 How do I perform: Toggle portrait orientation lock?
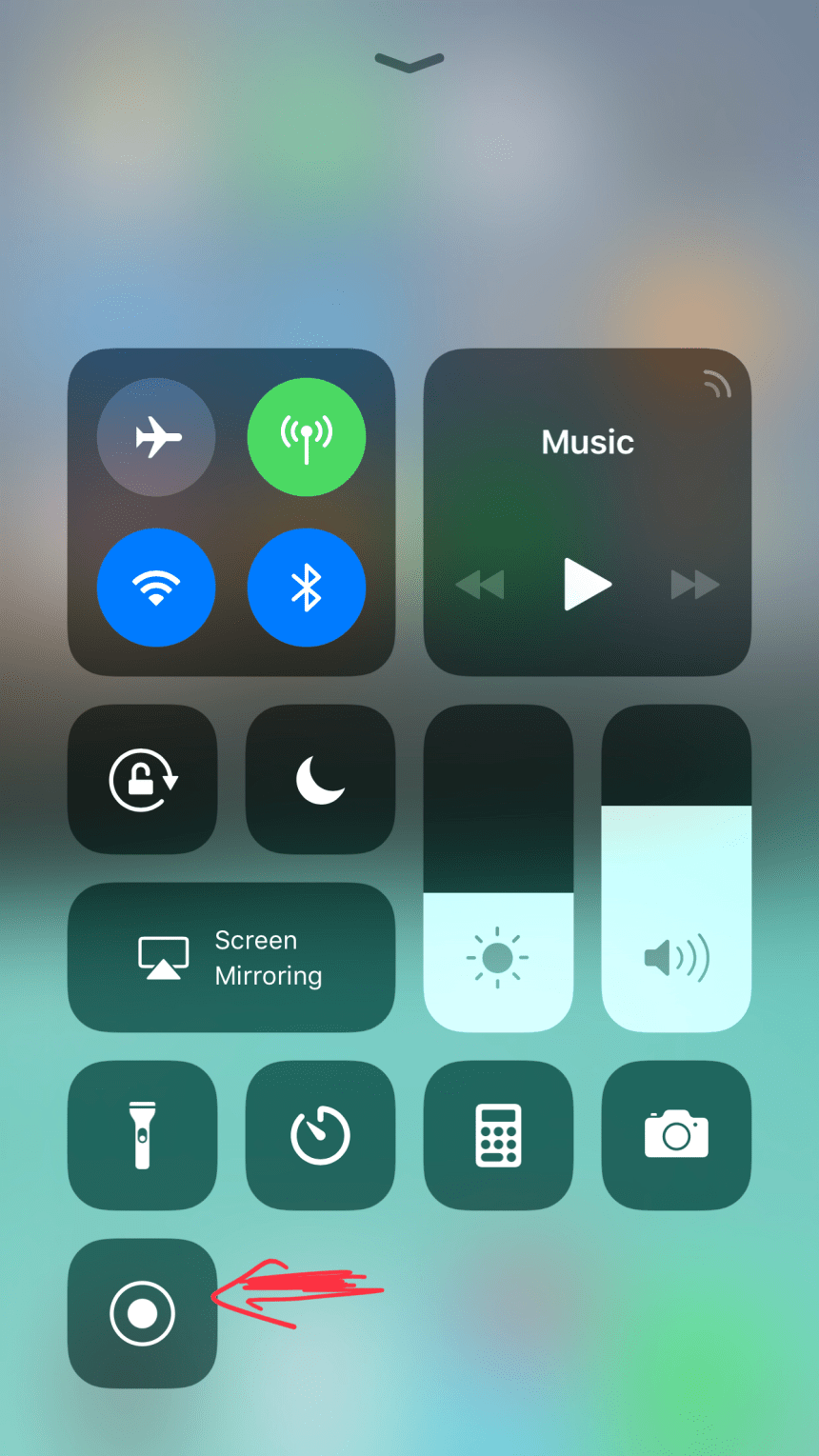[143, 779]
